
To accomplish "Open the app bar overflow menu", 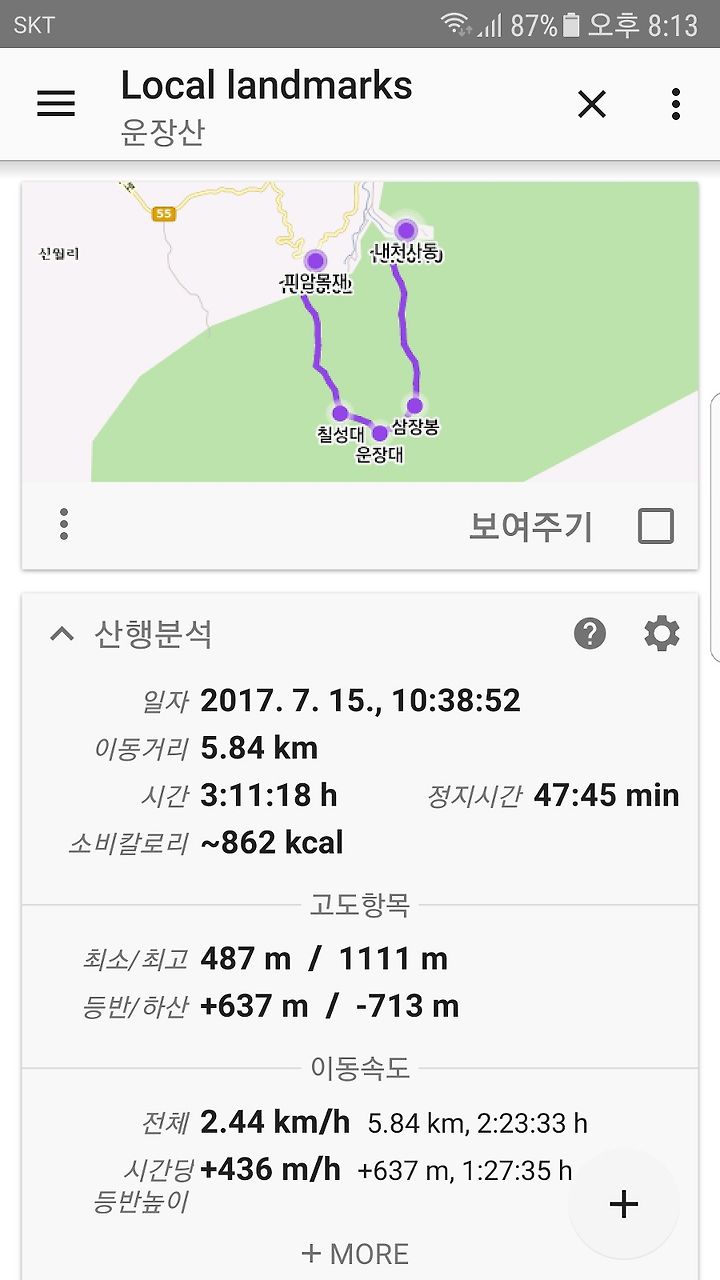I will (676, 104).
